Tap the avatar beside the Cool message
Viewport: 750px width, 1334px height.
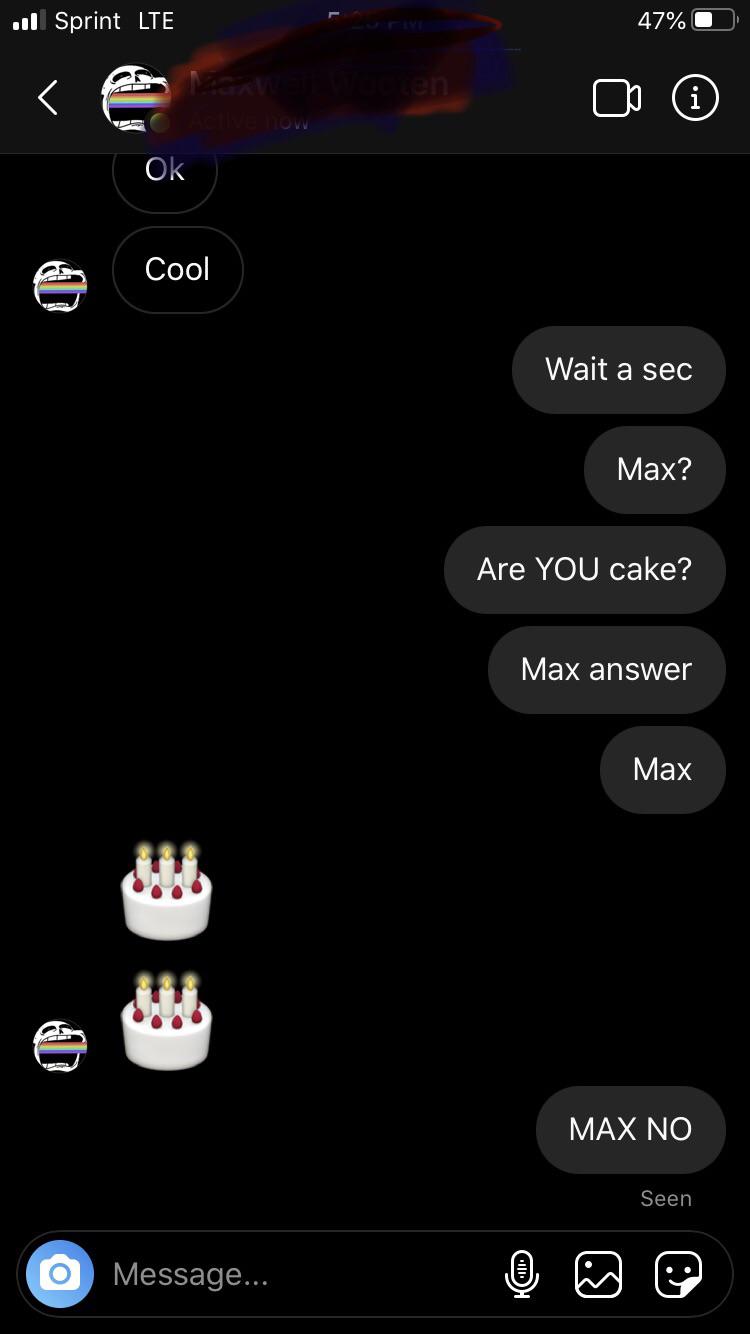(x=60, y=286)
